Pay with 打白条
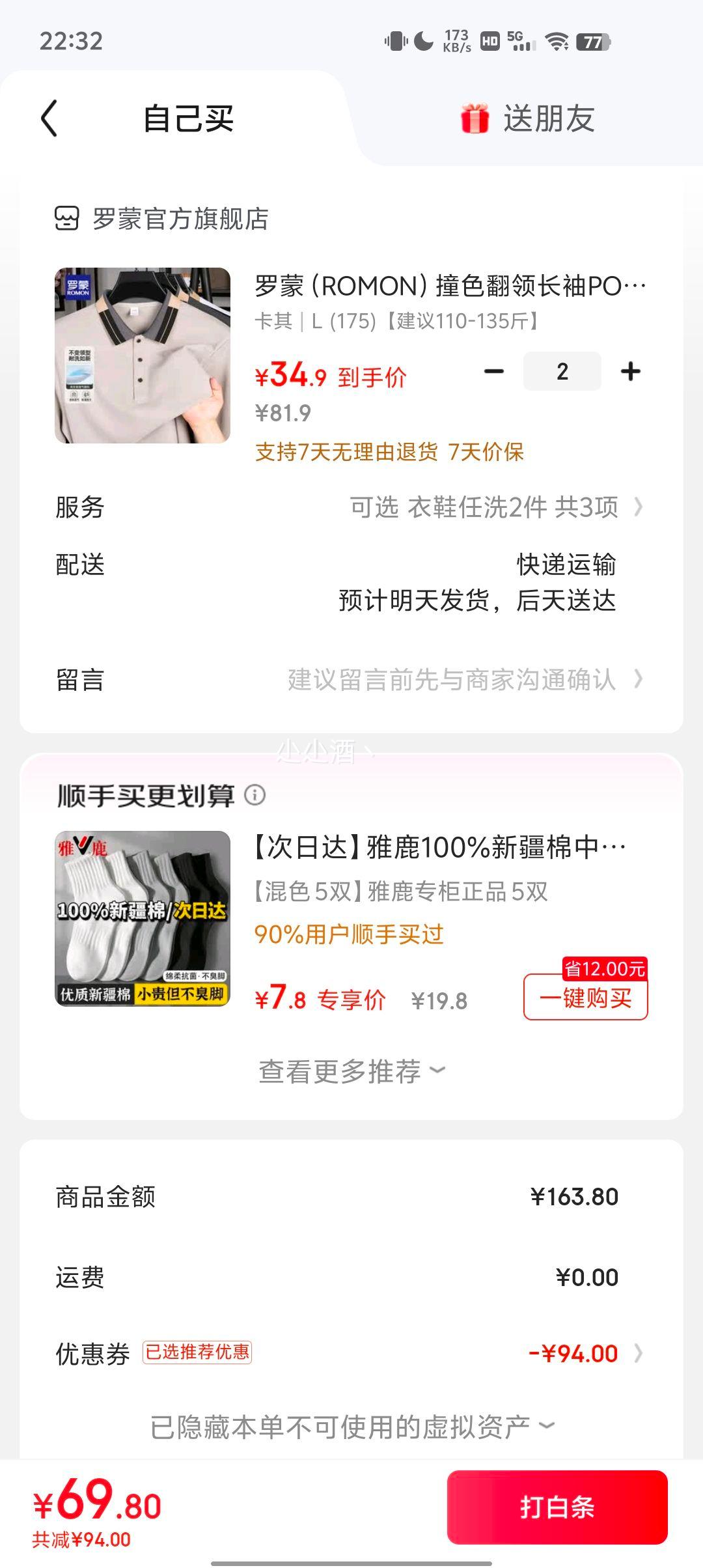The height and width of the screenshot is (1568, 703). point(557,1507)
